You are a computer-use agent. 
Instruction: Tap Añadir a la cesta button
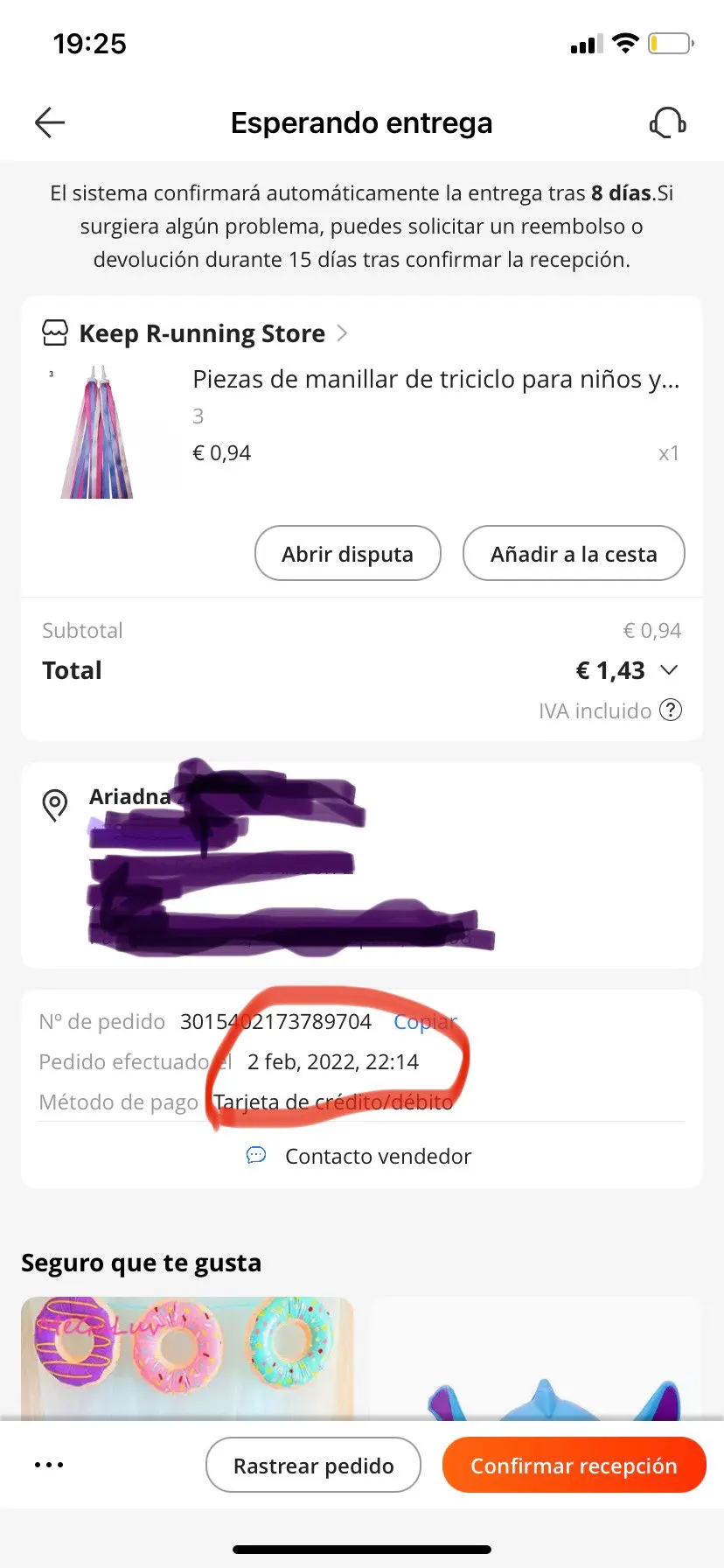coord(574,554)
